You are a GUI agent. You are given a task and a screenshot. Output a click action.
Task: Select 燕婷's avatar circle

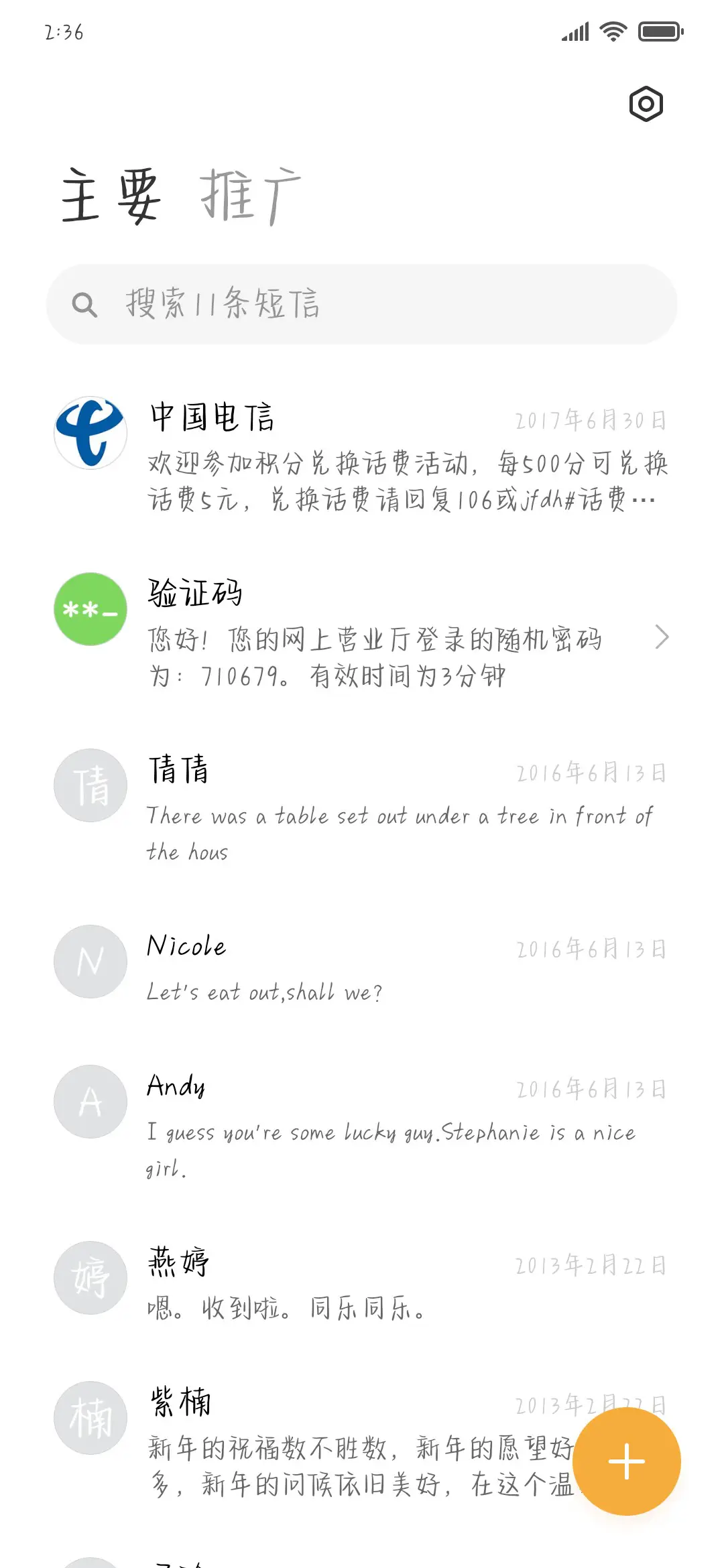[90, 1277]
